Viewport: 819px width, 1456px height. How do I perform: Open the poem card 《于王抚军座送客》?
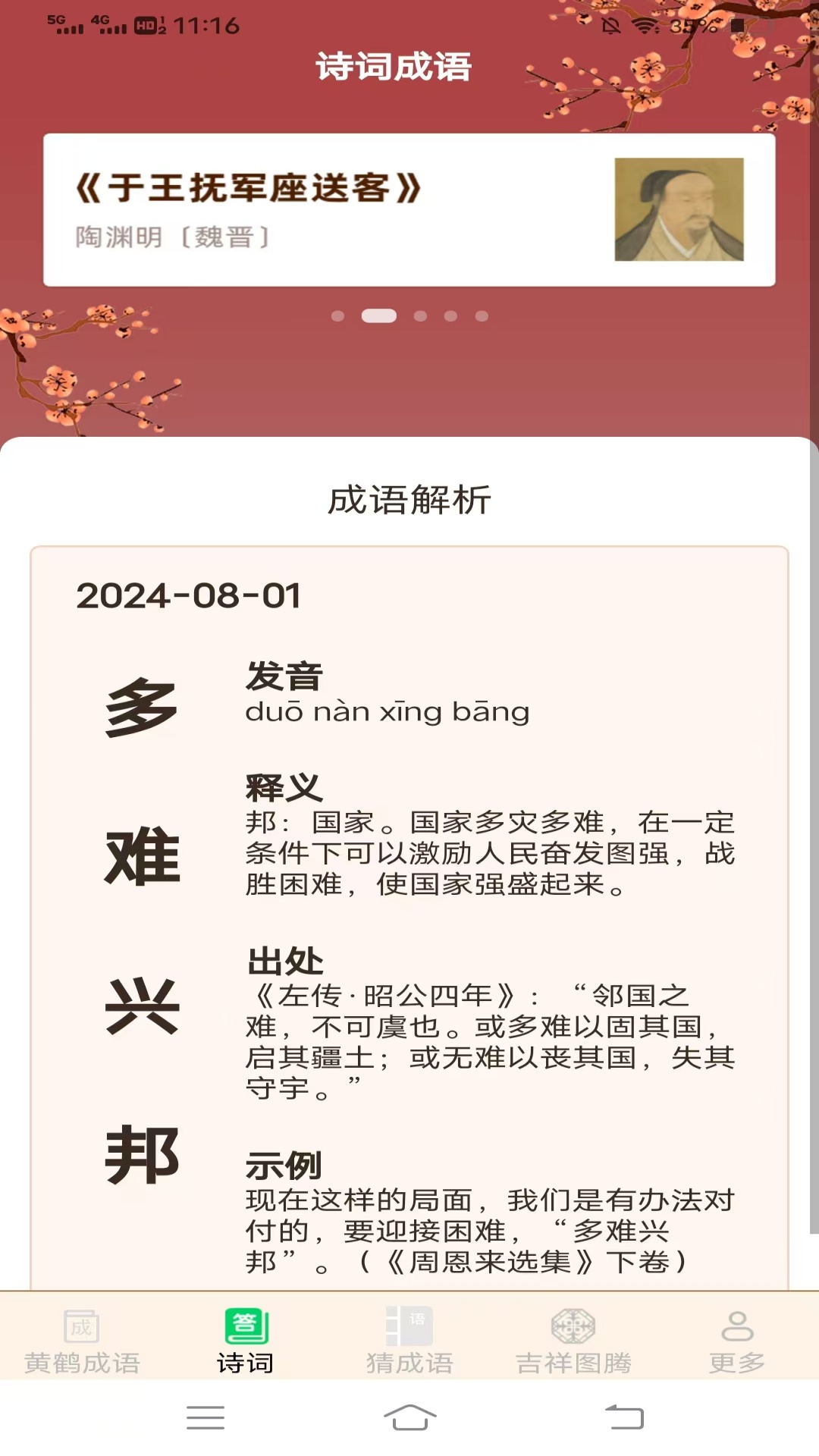[409, 210]
